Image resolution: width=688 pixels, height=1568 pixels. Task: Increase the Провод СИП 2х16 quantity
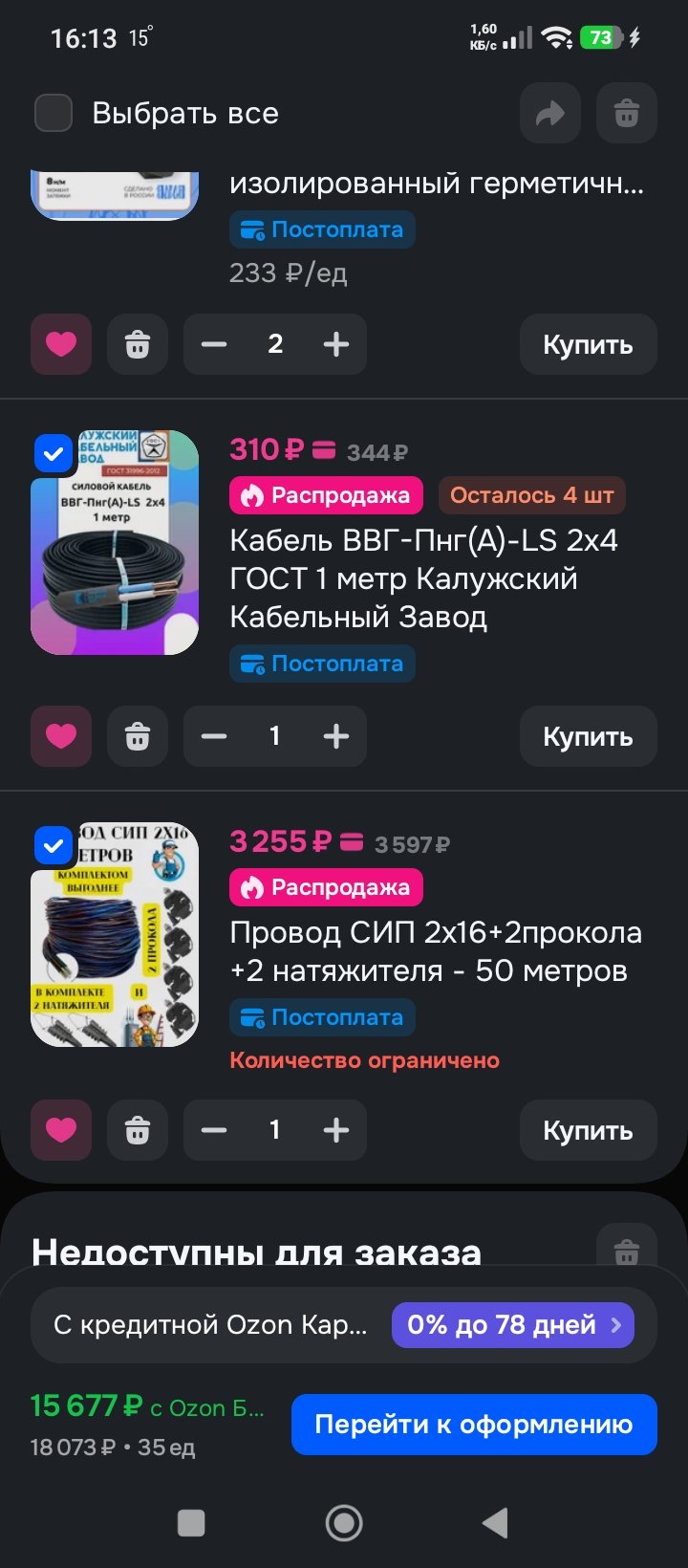tap(336, 1130)
